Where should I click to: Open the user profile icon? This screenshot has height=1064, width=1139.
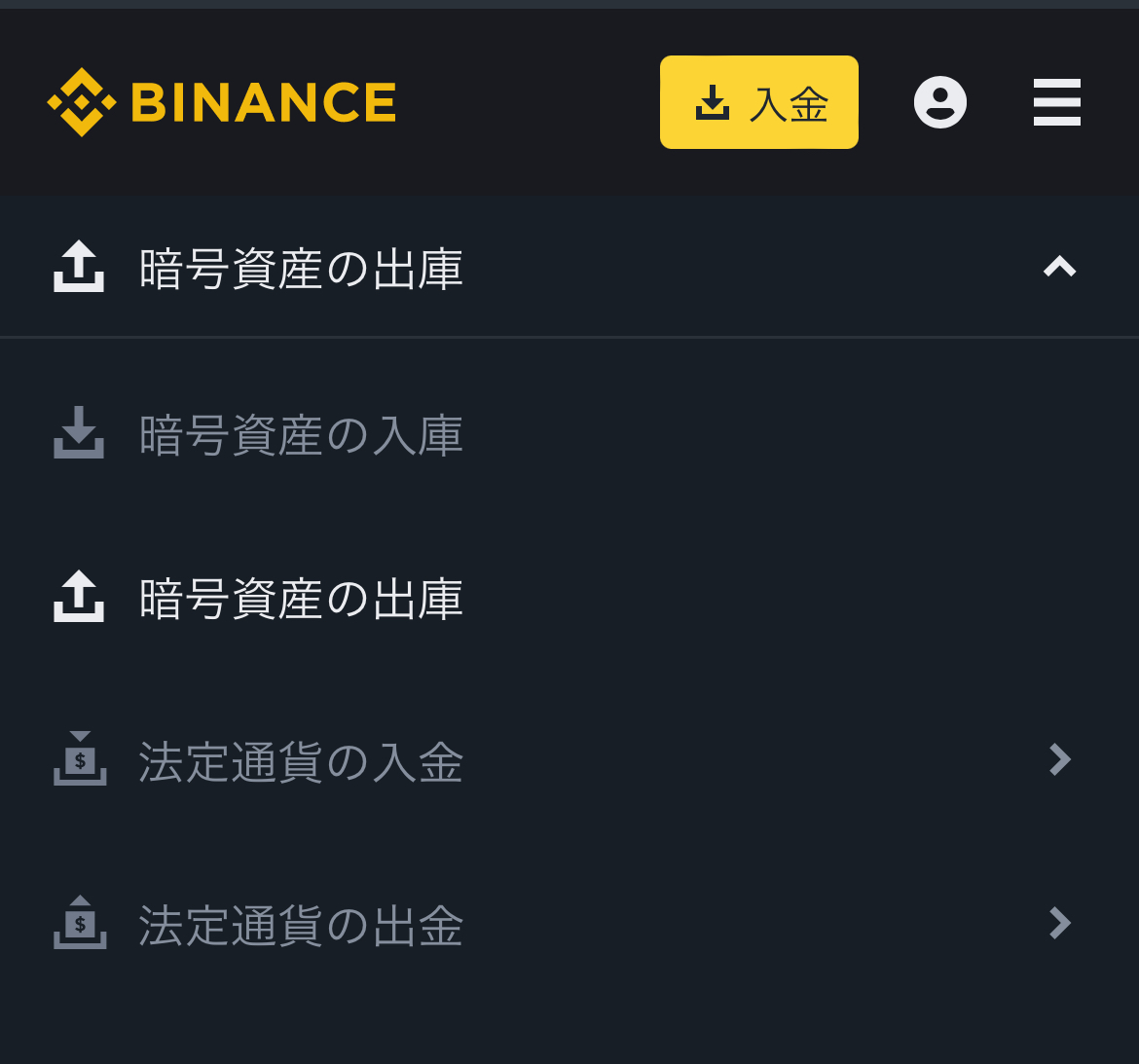939,102
